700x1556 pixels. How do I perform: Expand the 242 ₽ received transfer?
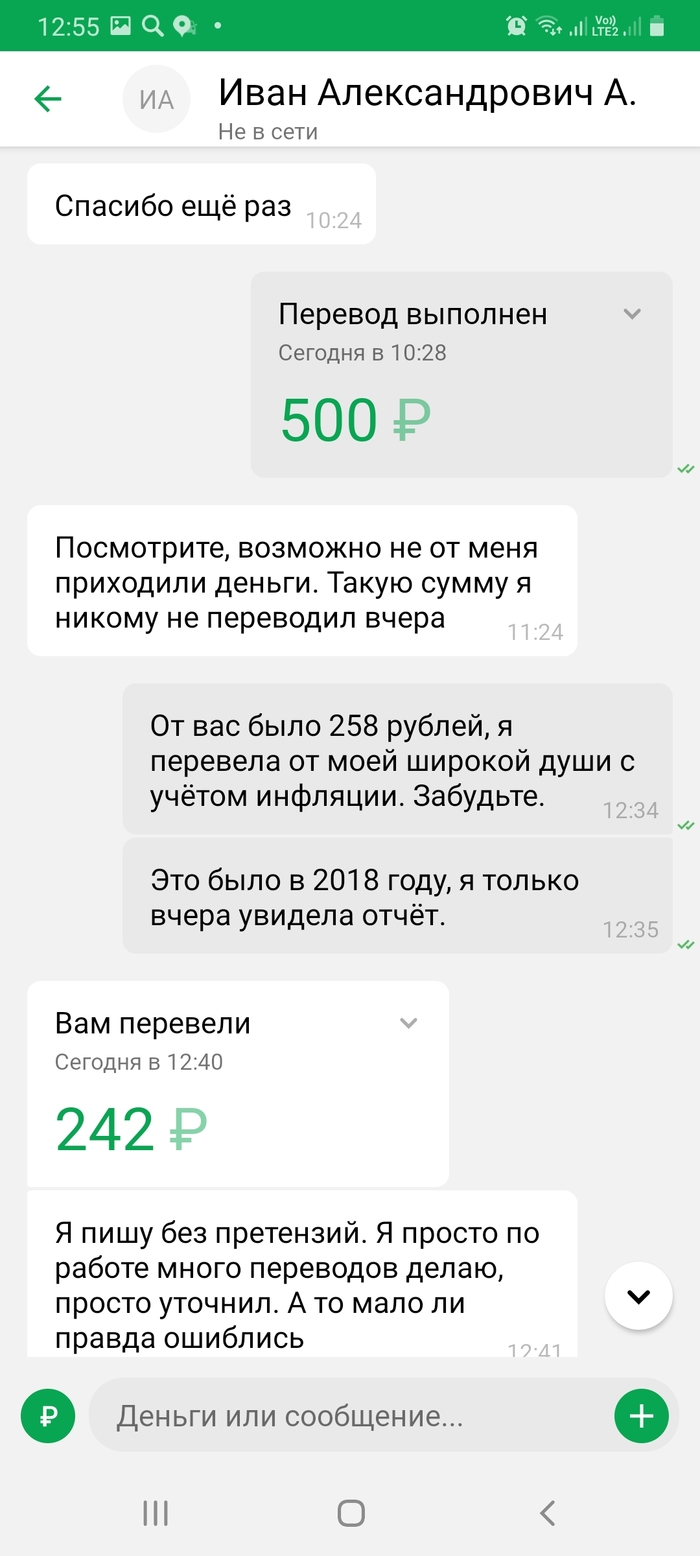[x=408, y=1023]
